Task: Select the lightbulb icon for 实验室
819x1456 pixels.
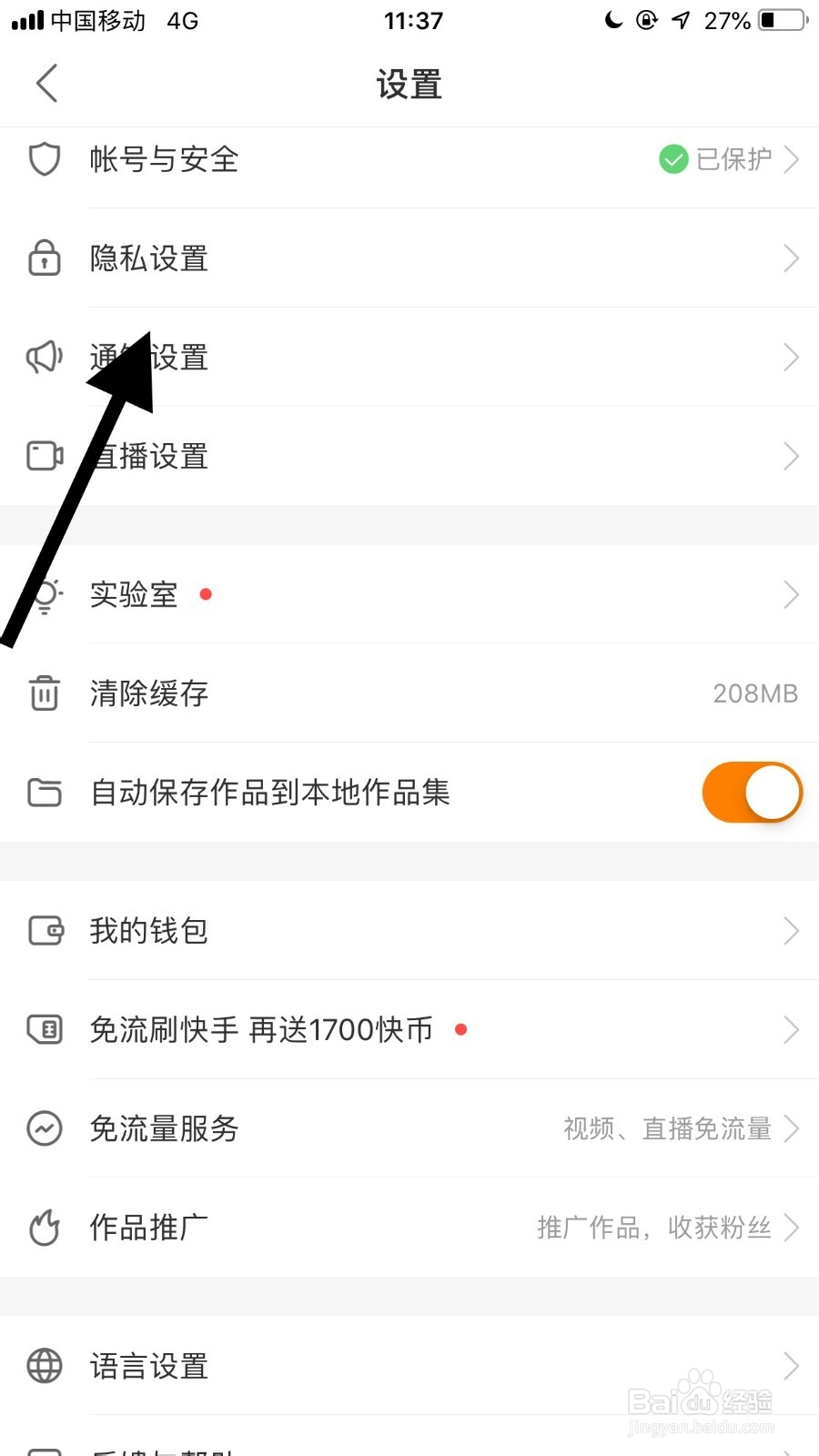Action: tap(47, 594)
